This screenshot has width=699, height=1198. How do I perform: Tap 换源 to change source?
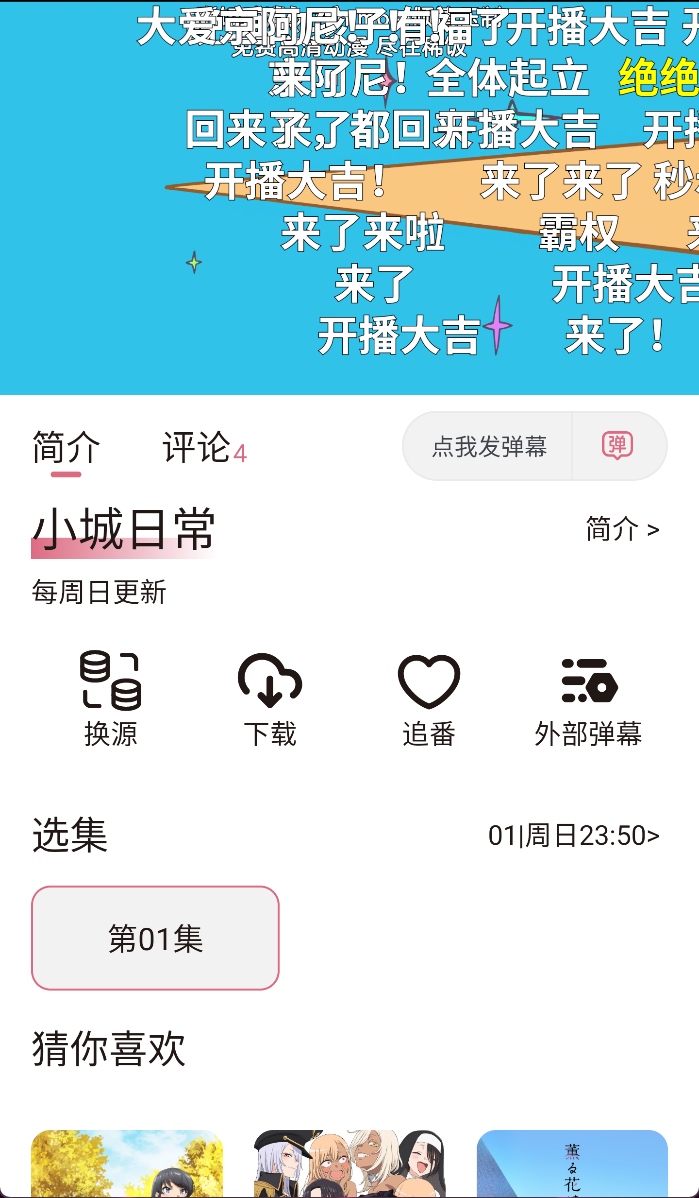pyautogui.click(x=110, y=699)
